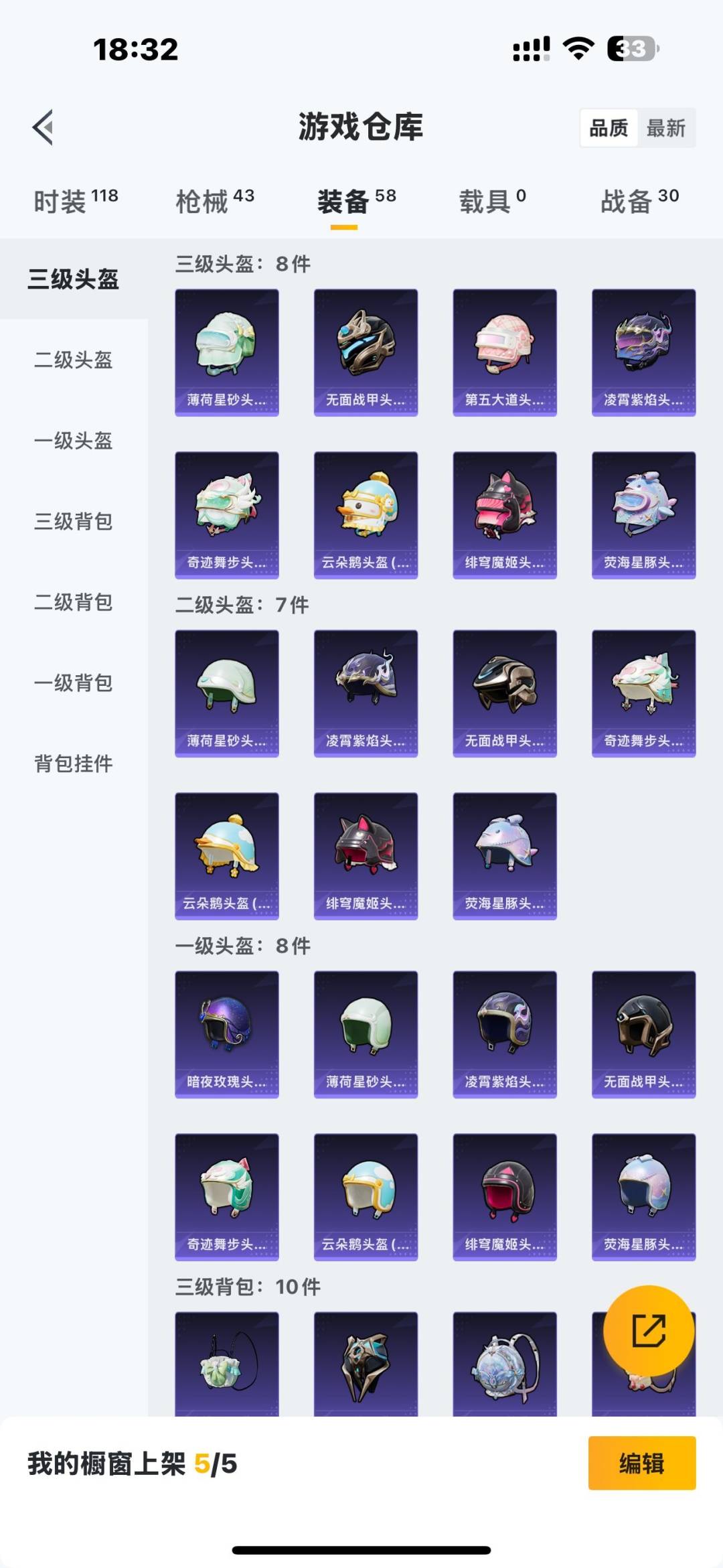Open the 战备 tab
Viewport: 723px width, 1568px height.
pyautogui.click(x=639, y=201)
